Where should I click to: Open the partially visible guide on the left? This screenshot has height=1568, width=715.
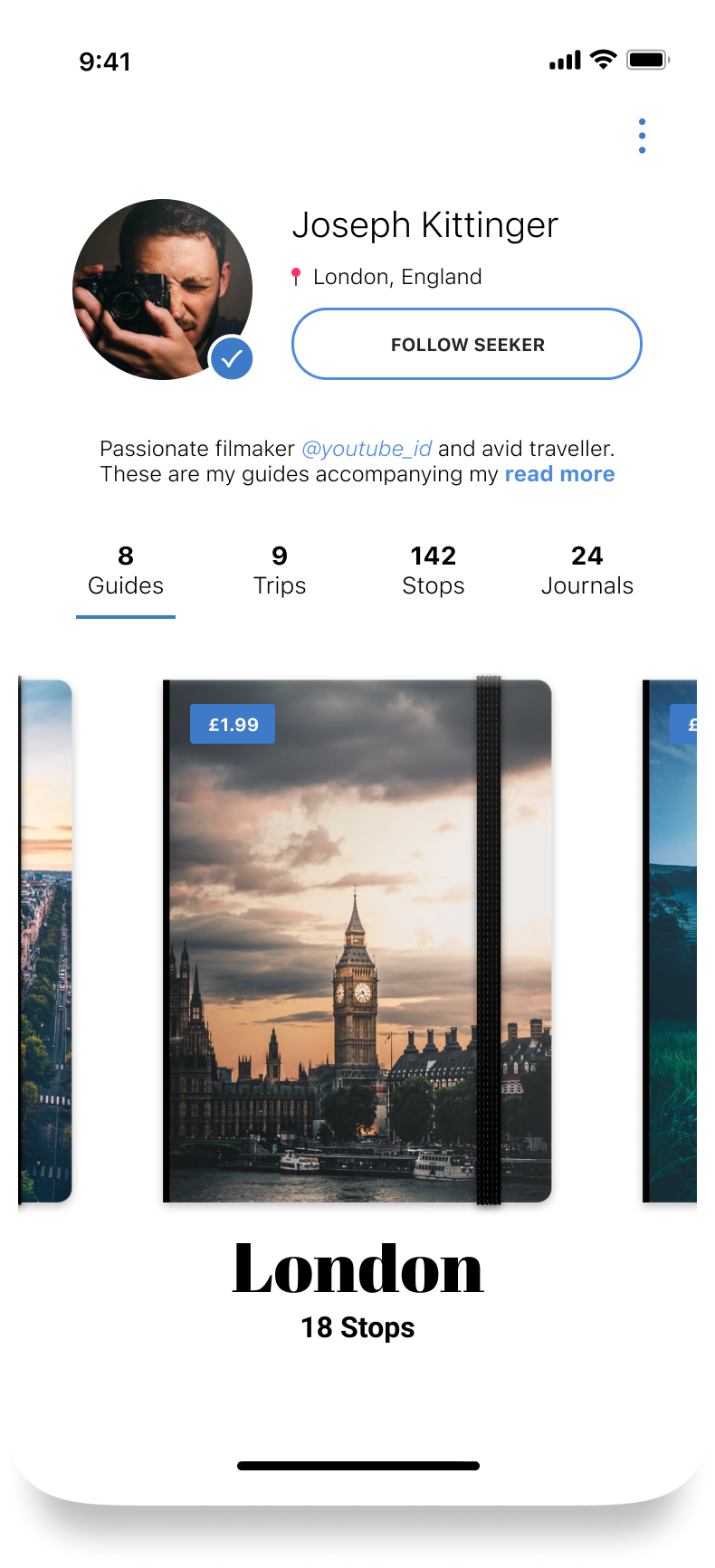[x=45, y=941]
